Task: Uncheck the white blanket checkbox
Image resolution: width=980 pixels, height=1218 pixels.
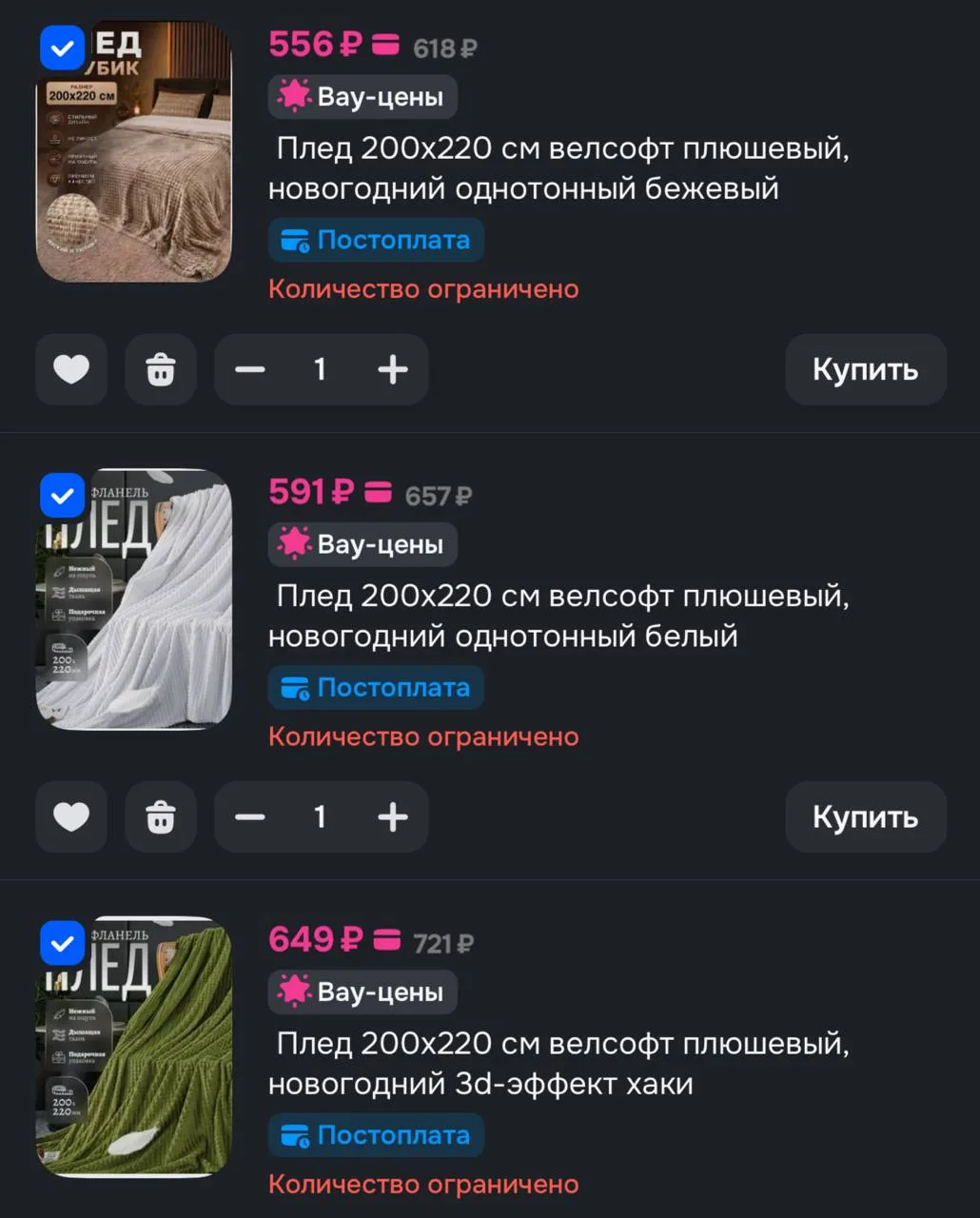Action: (62, 496)
